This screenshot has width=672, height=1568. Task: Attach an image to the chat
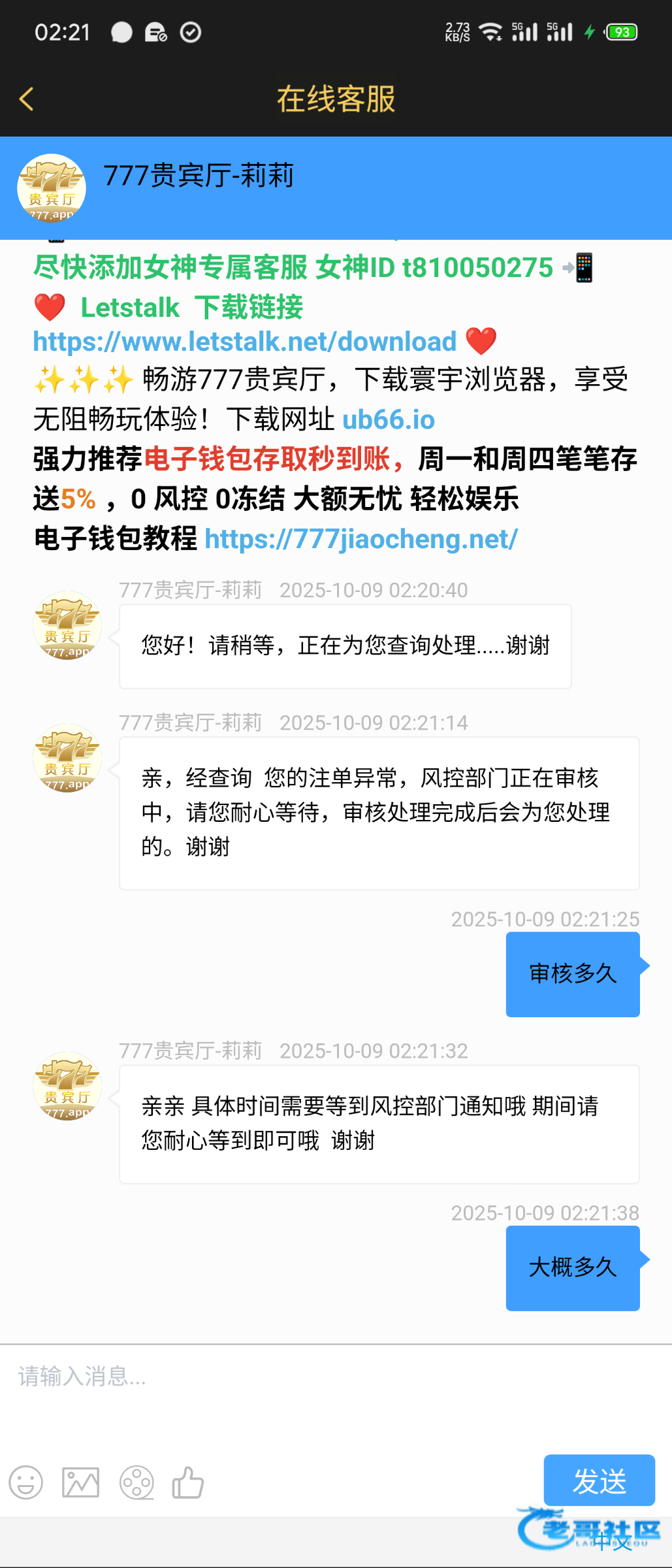80,1482
